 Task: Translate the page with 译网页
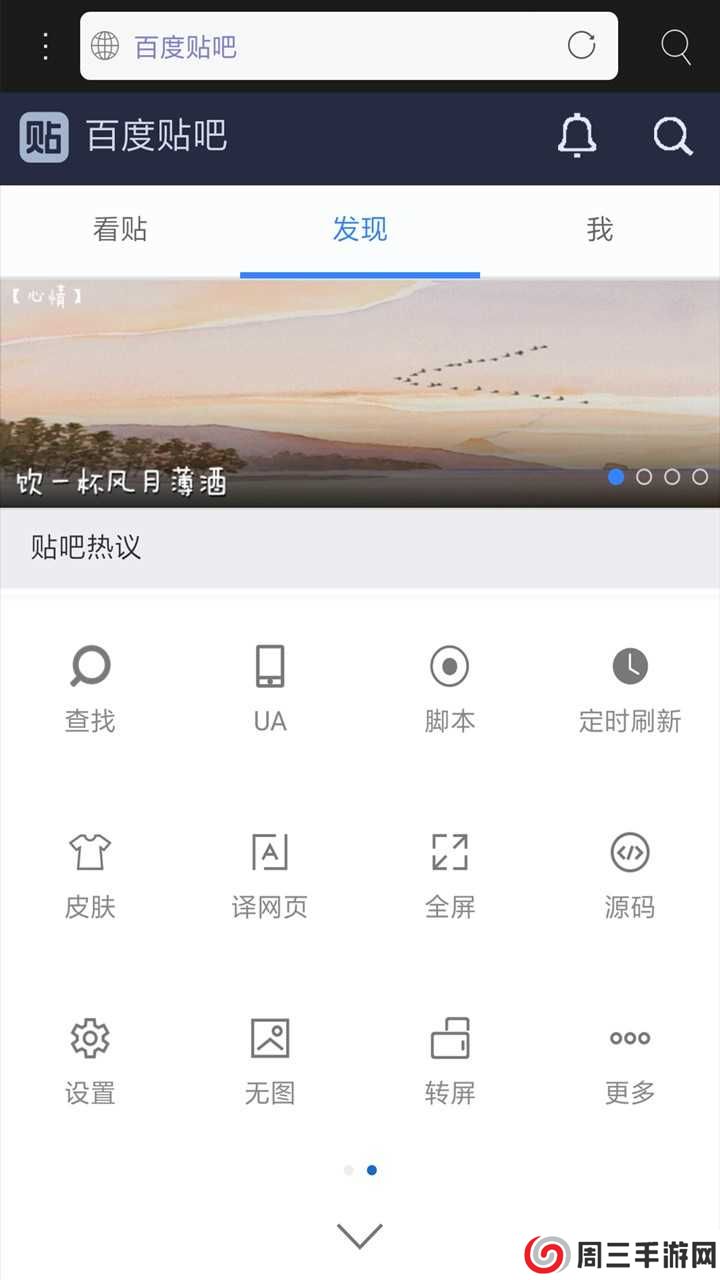(268, 872)
